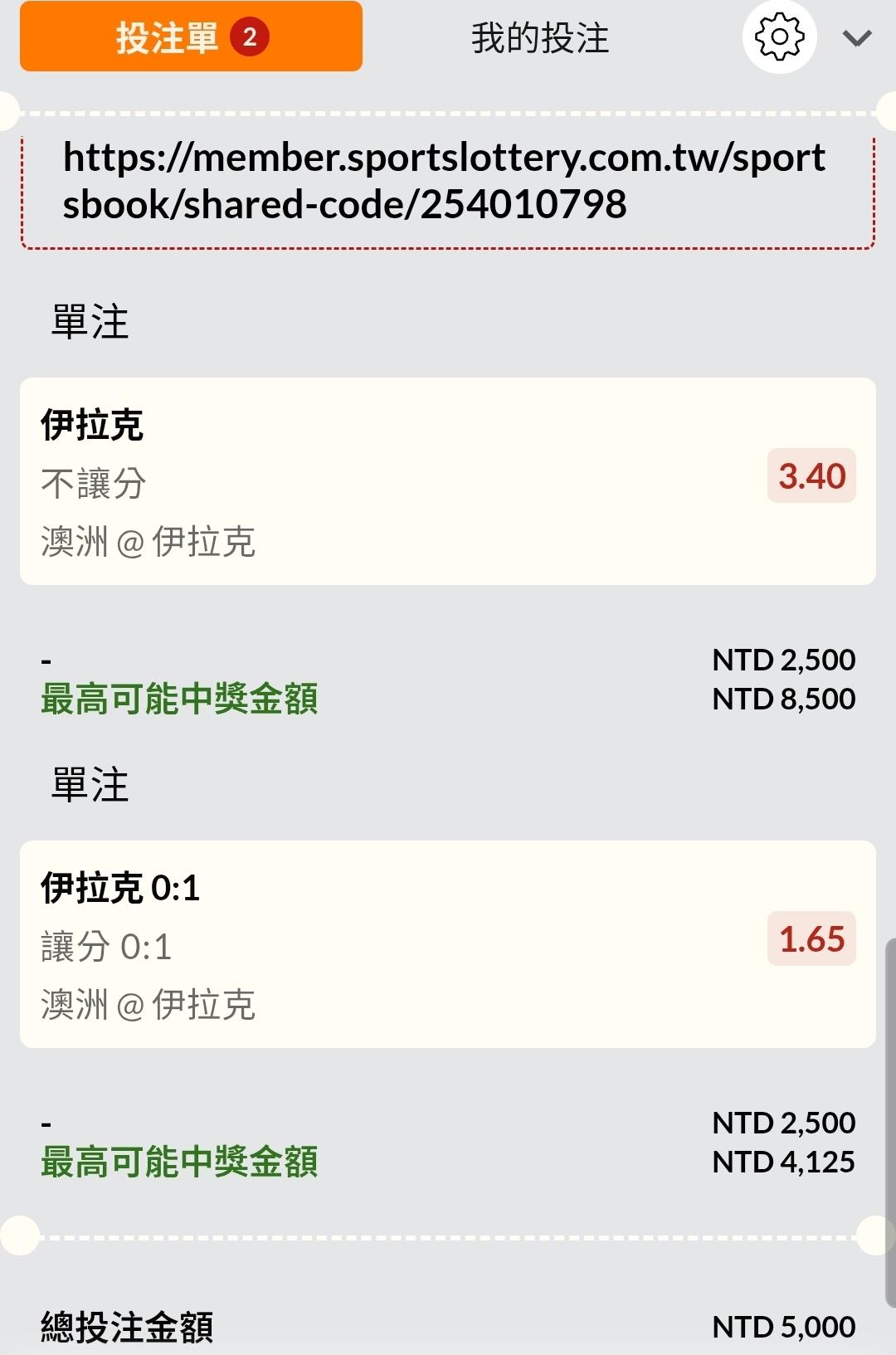Select the 伊拉克 0:1 讓分 1.65 bet card
Screen dimensions: 896x1355
tap(447, 944)
